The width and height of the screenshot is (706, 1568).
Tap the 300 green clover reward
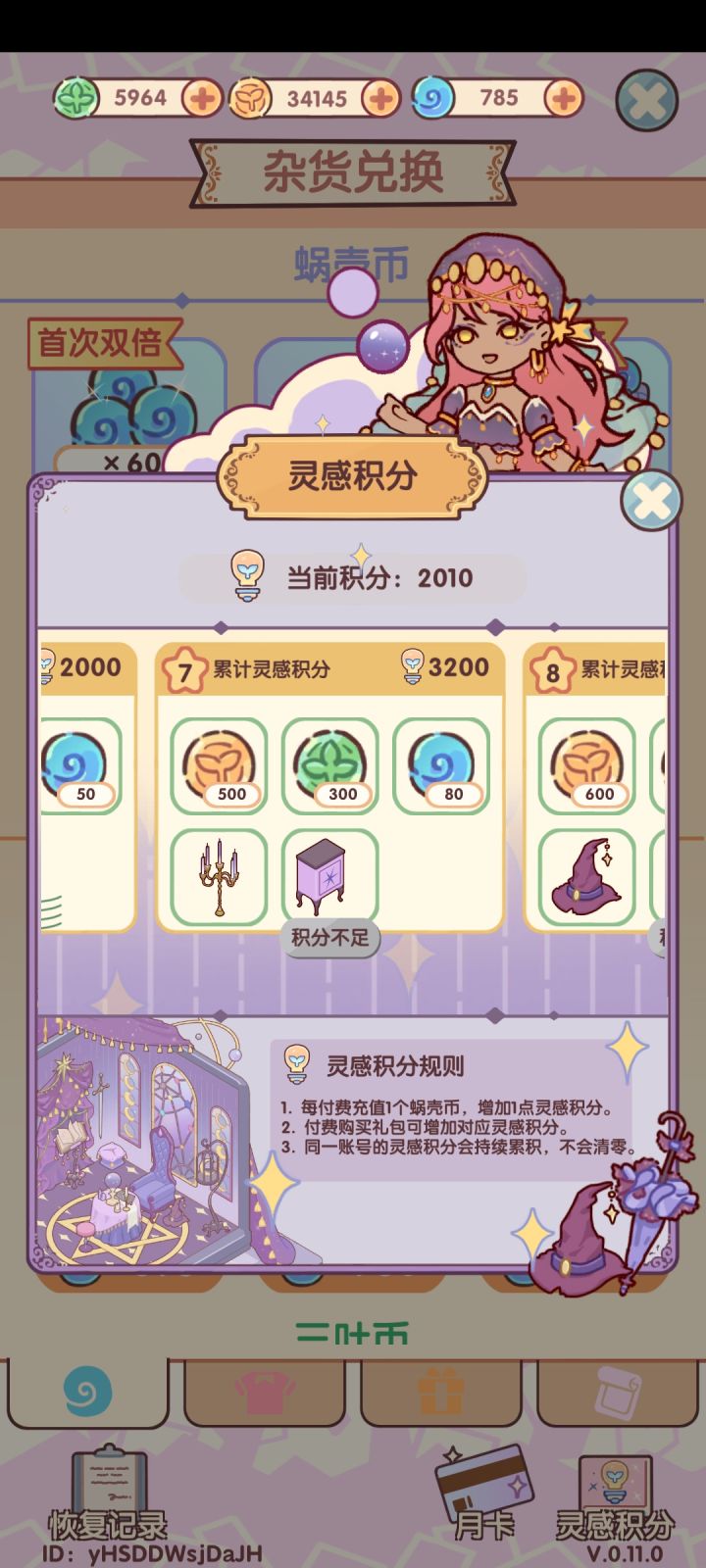[x=329, y=767]
